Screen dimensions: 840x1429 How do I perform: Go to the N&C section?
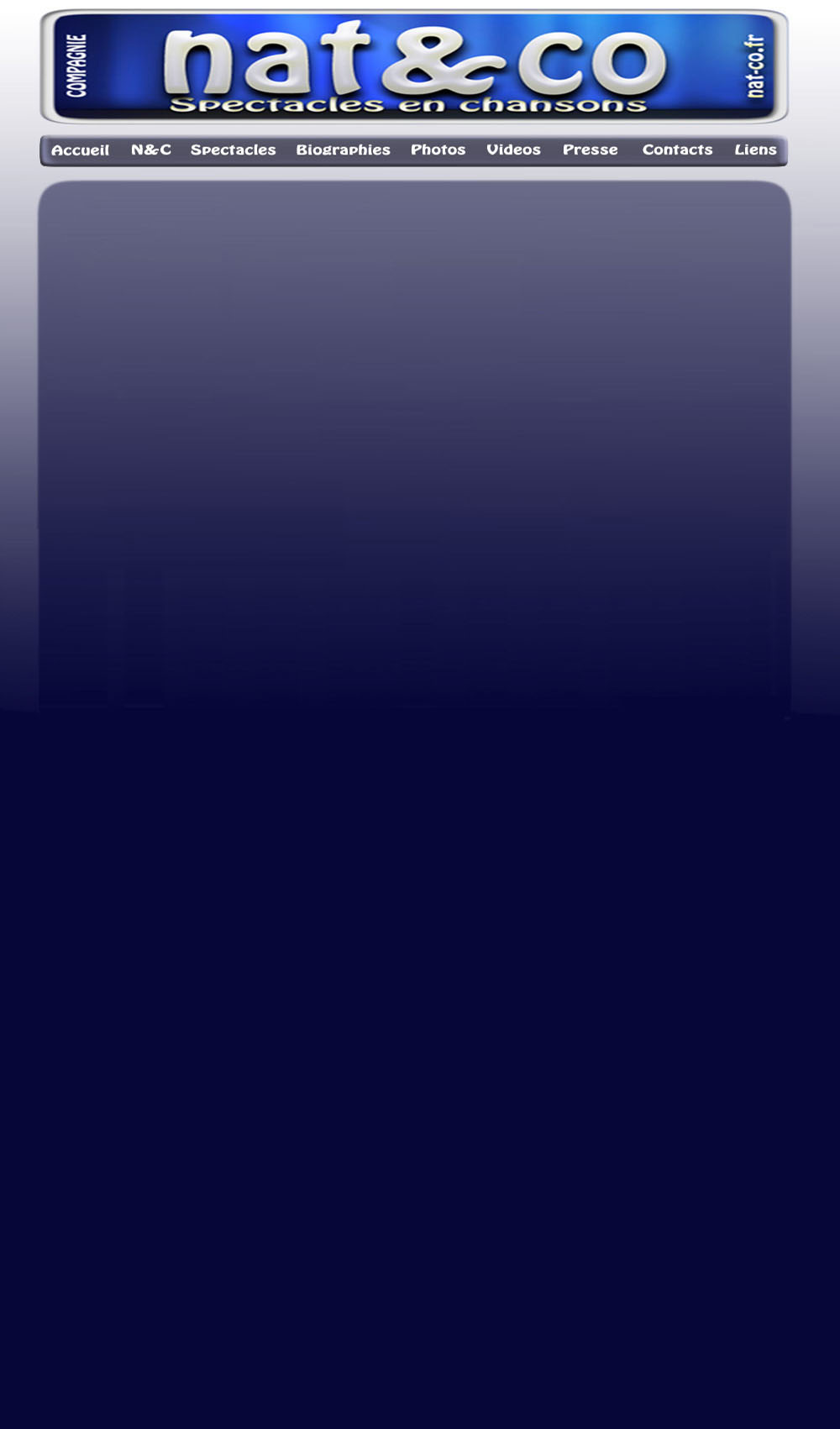pos(151,150)
